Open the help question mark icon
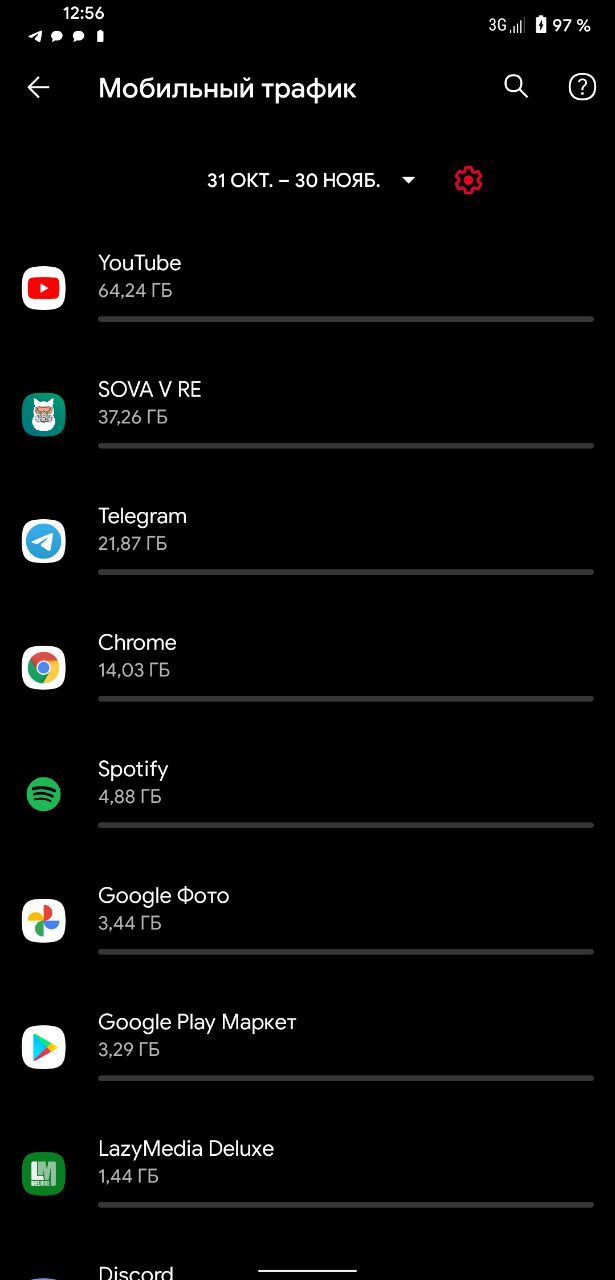The image size is (615, 1280). click(582, 87)
